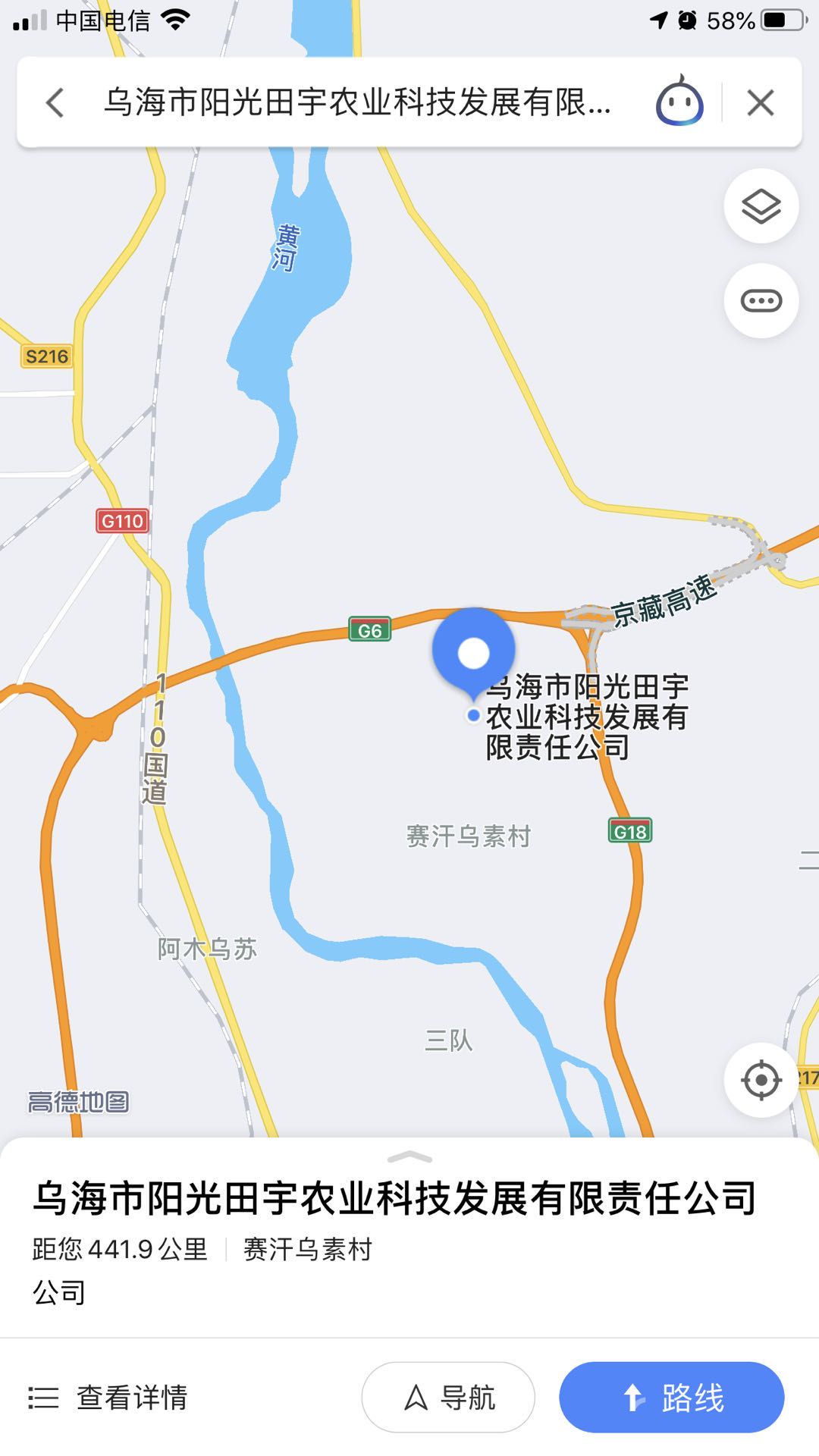Open the company info card title

pyautogui.click(x=394, y=1199)
